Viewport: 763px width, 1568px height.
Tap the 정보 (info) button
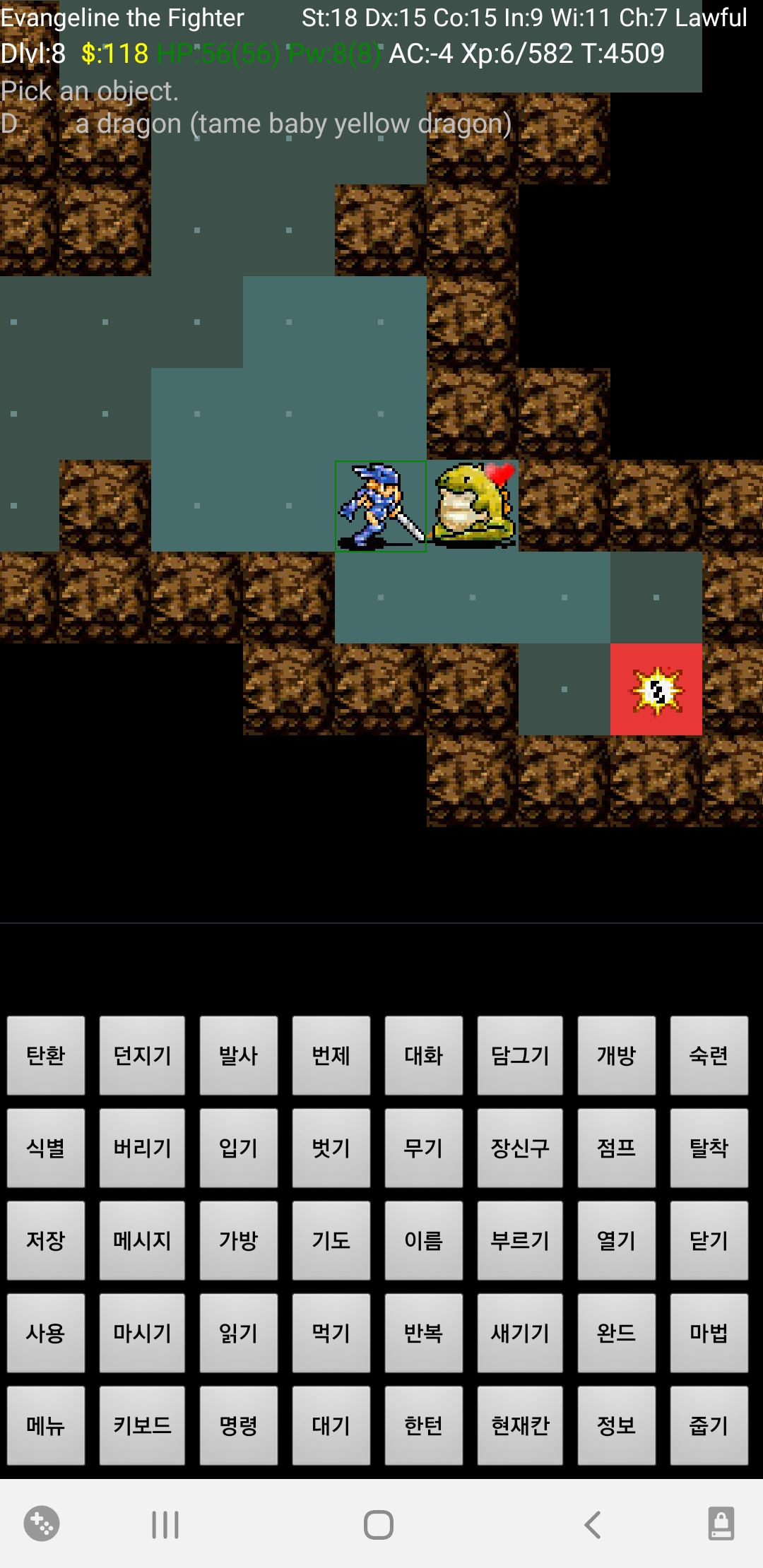click(x=617, y=1425)
